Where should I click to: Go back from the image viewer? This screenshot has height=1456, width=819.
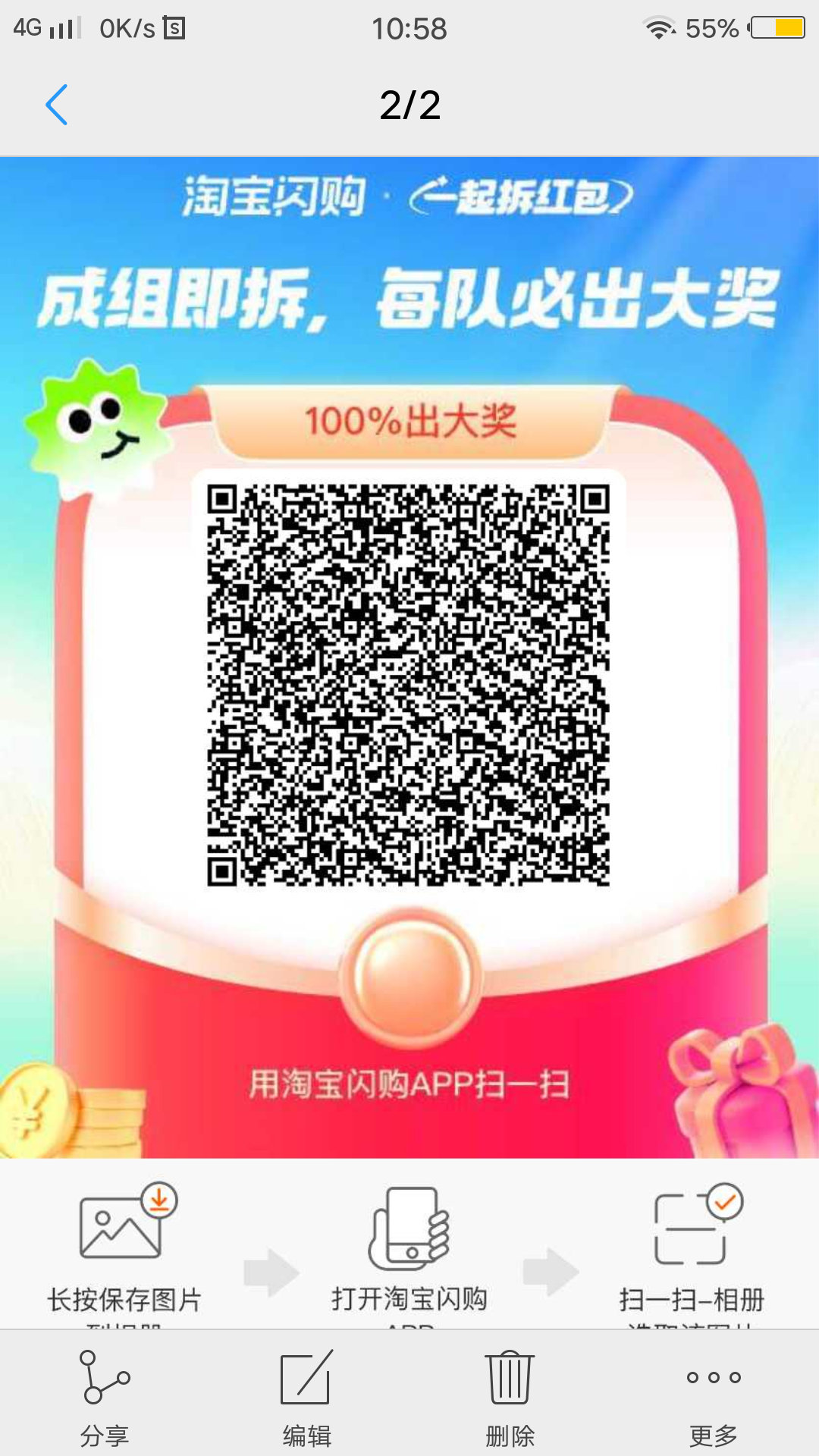tap(57, 105)
